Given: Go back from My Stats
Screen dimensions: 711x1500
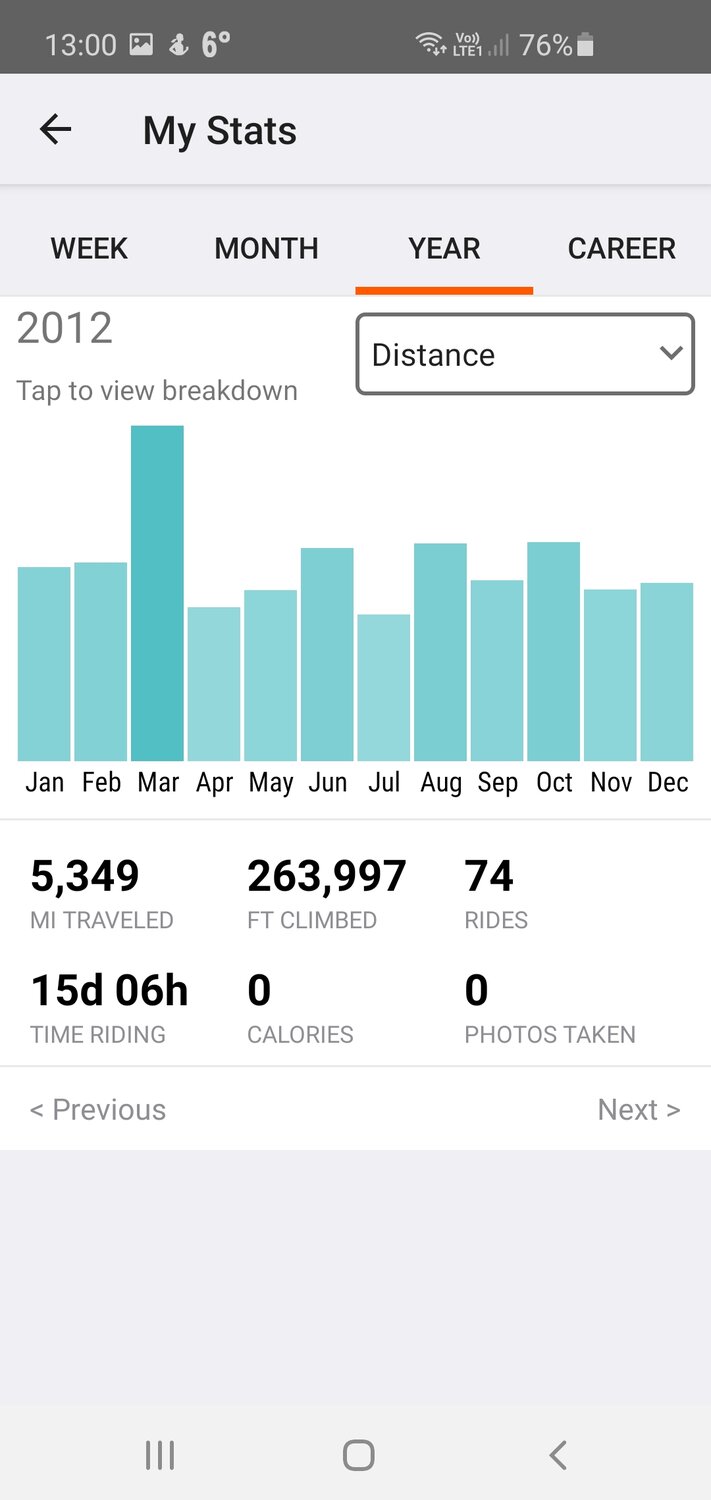Looking at the screenshot, I should coord(56,129).
